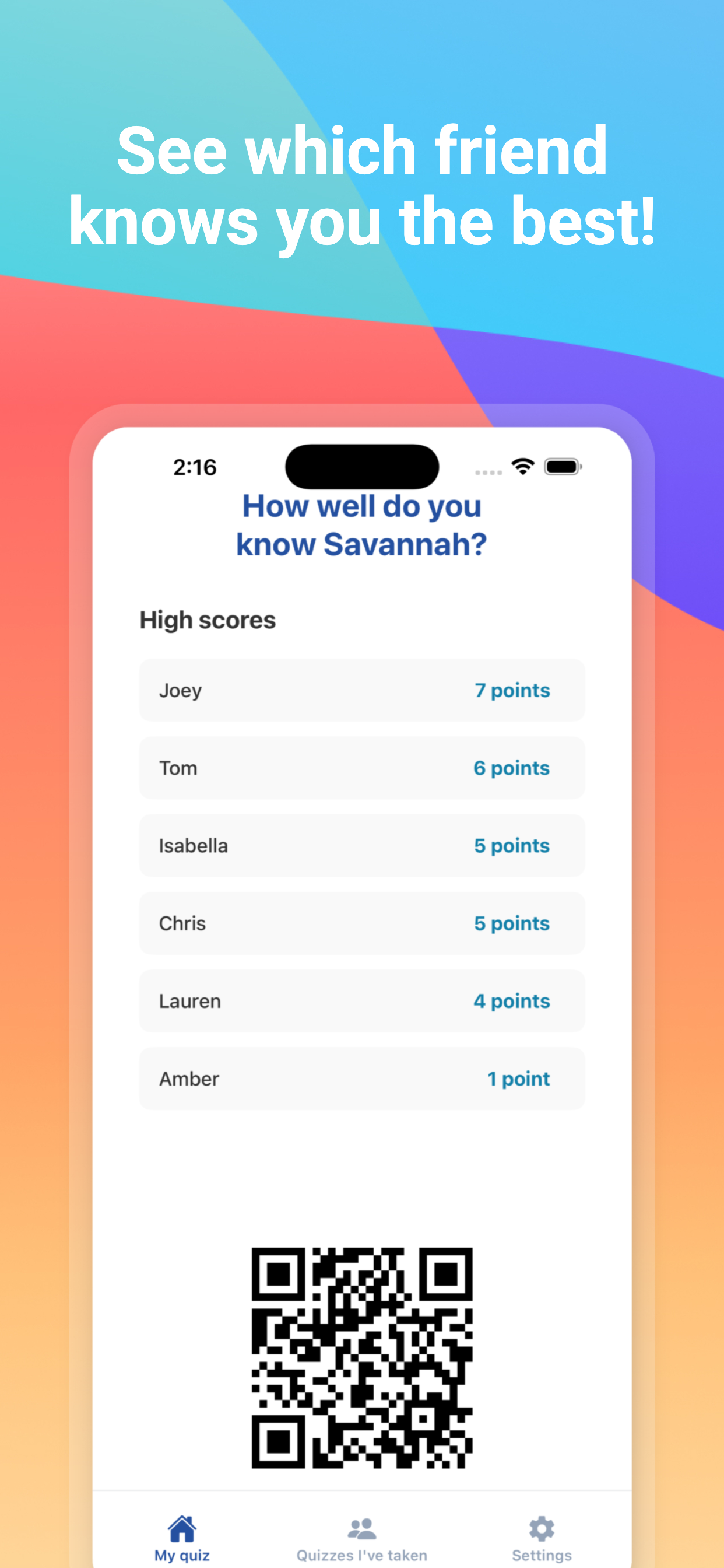Tap Chris's 5 points entry
Image resolution: width=724 pixels, height=1568 pixels.
361,923
